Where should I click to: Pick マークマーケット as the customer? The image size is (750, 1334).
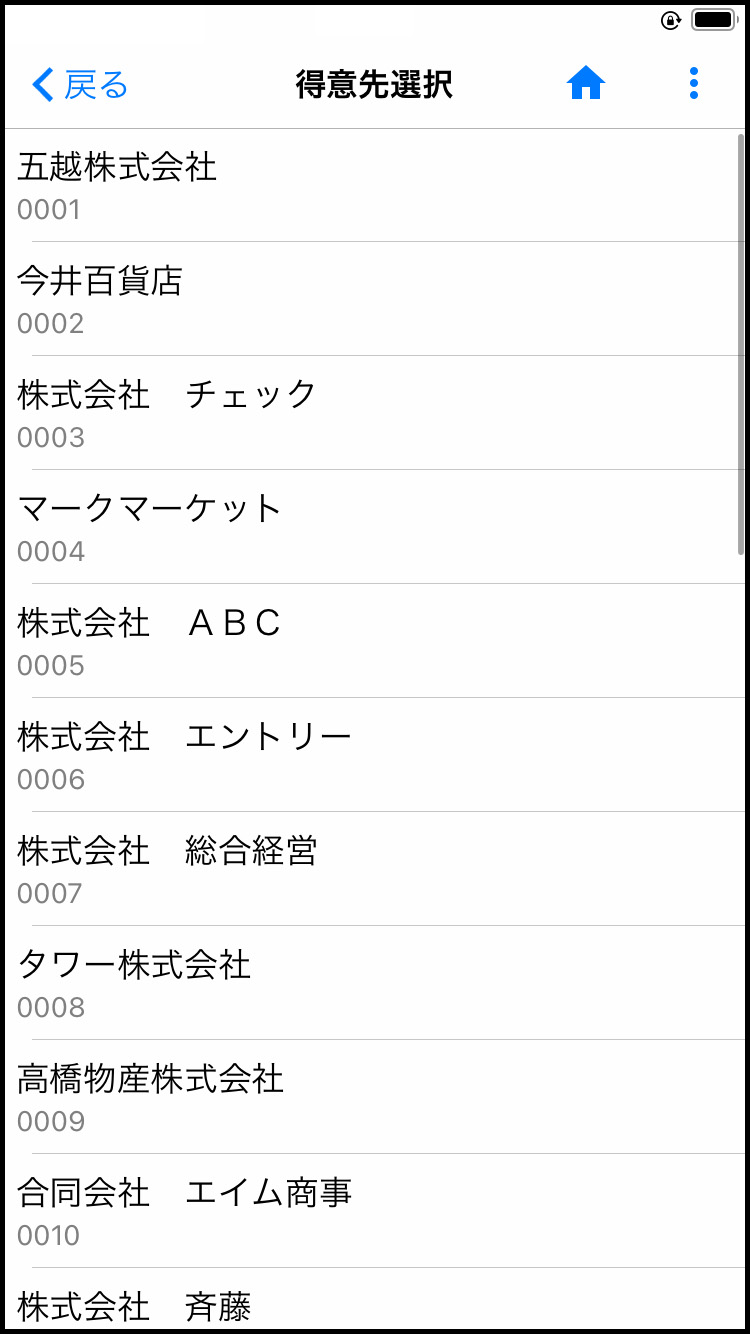pyautogui.click(x=375, y=527)
